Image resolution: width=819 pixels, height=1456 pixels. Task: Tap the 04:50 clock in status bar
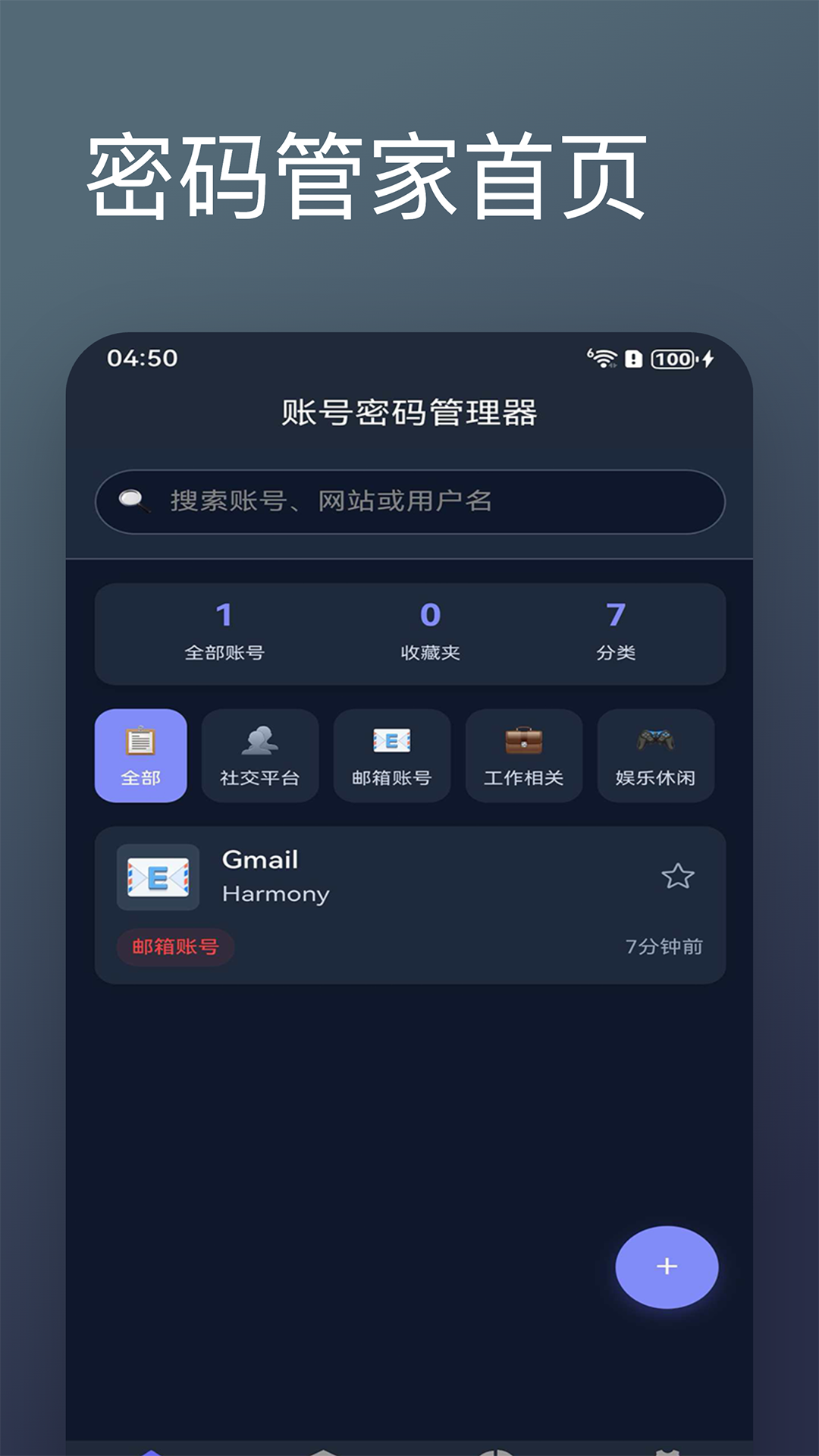140,357
